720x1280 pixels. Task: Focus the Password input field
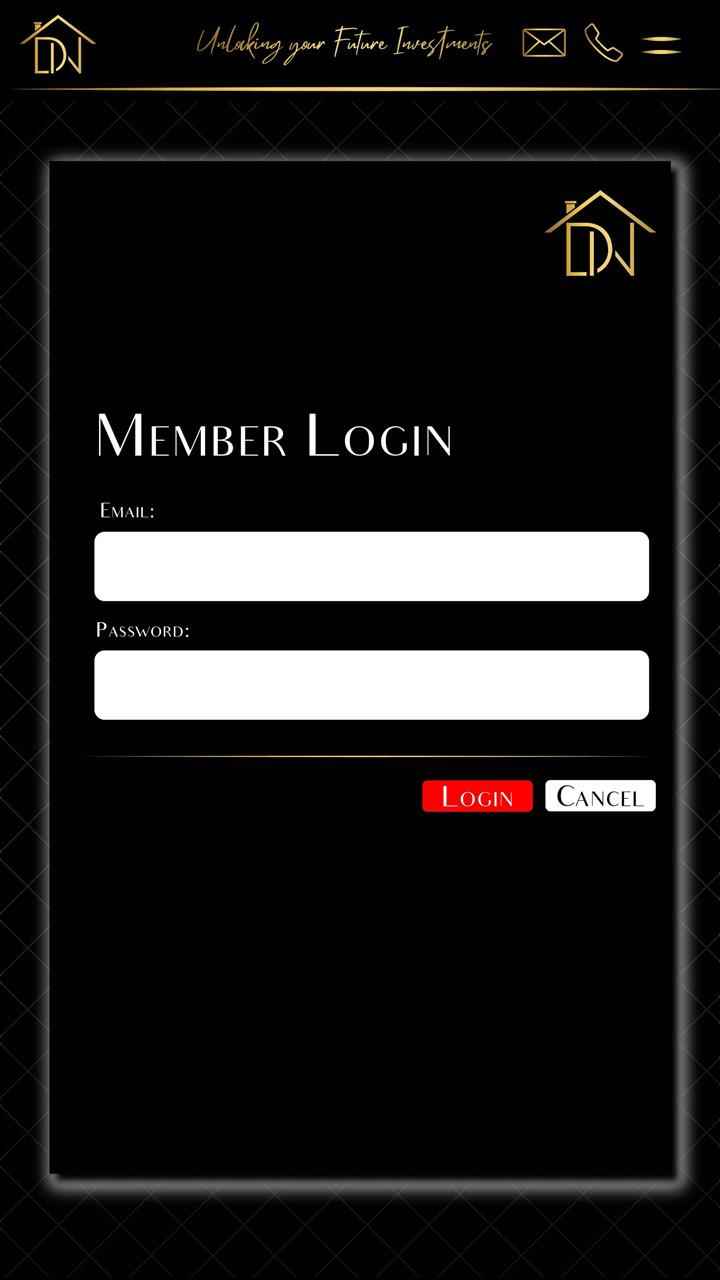[x=371, y=685]
